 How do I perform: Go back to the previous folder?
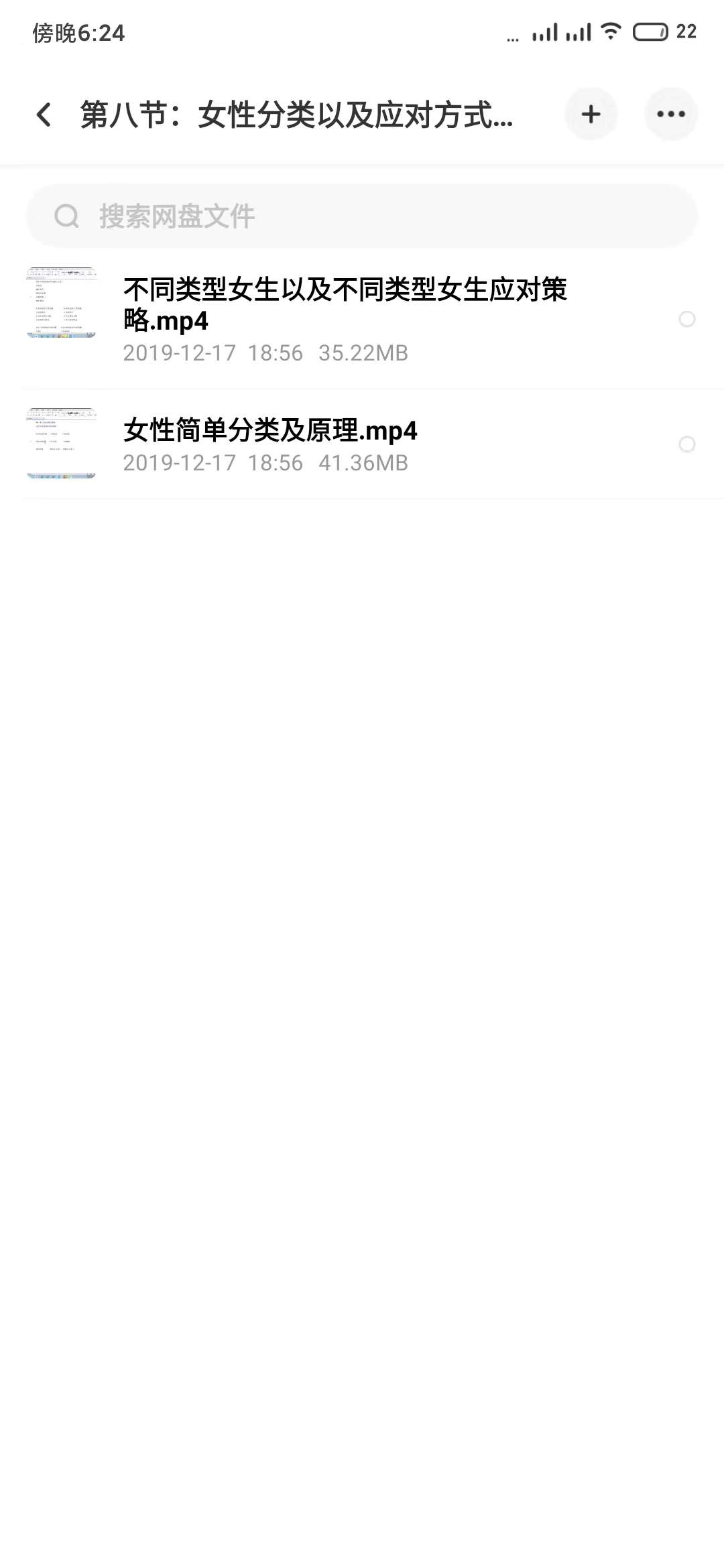(44, 115)
